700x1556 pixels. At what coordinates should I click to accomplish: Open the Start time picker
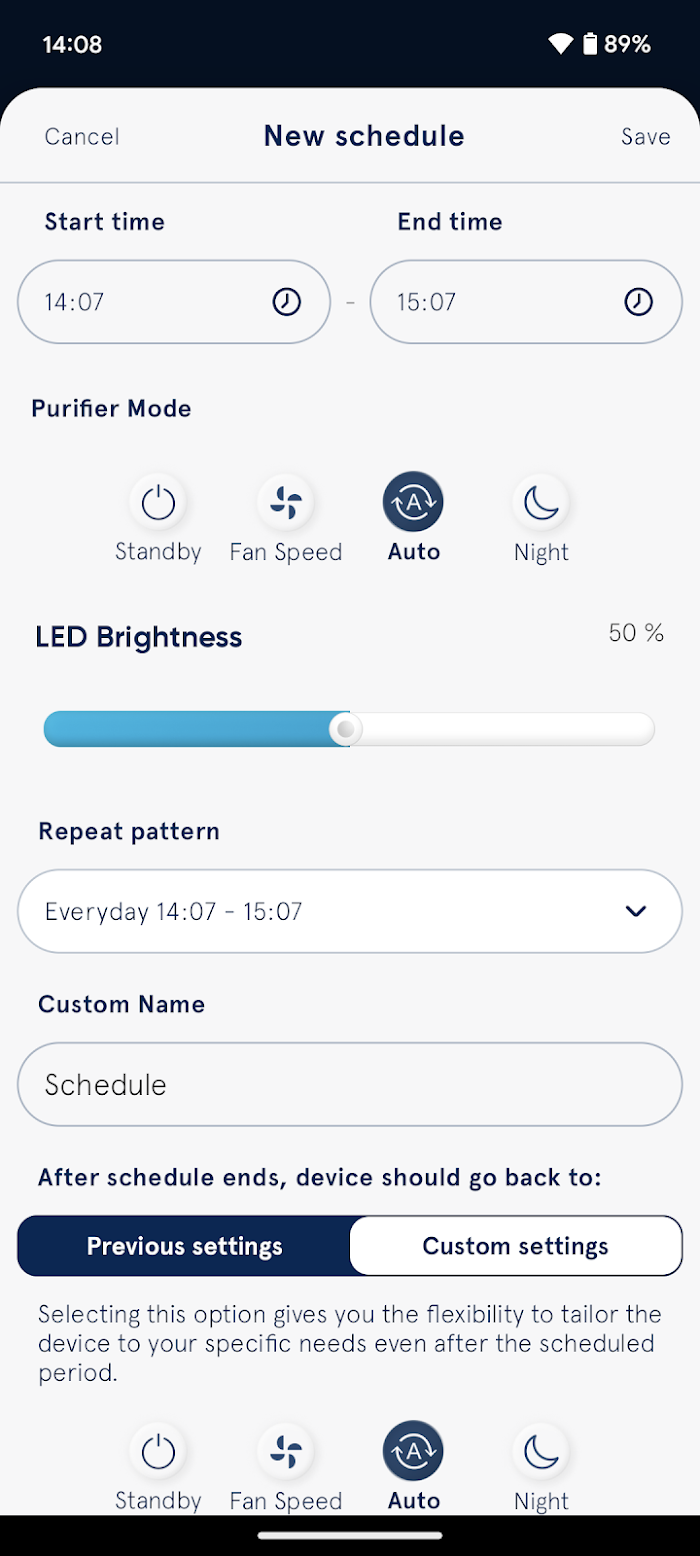point(174,302)
